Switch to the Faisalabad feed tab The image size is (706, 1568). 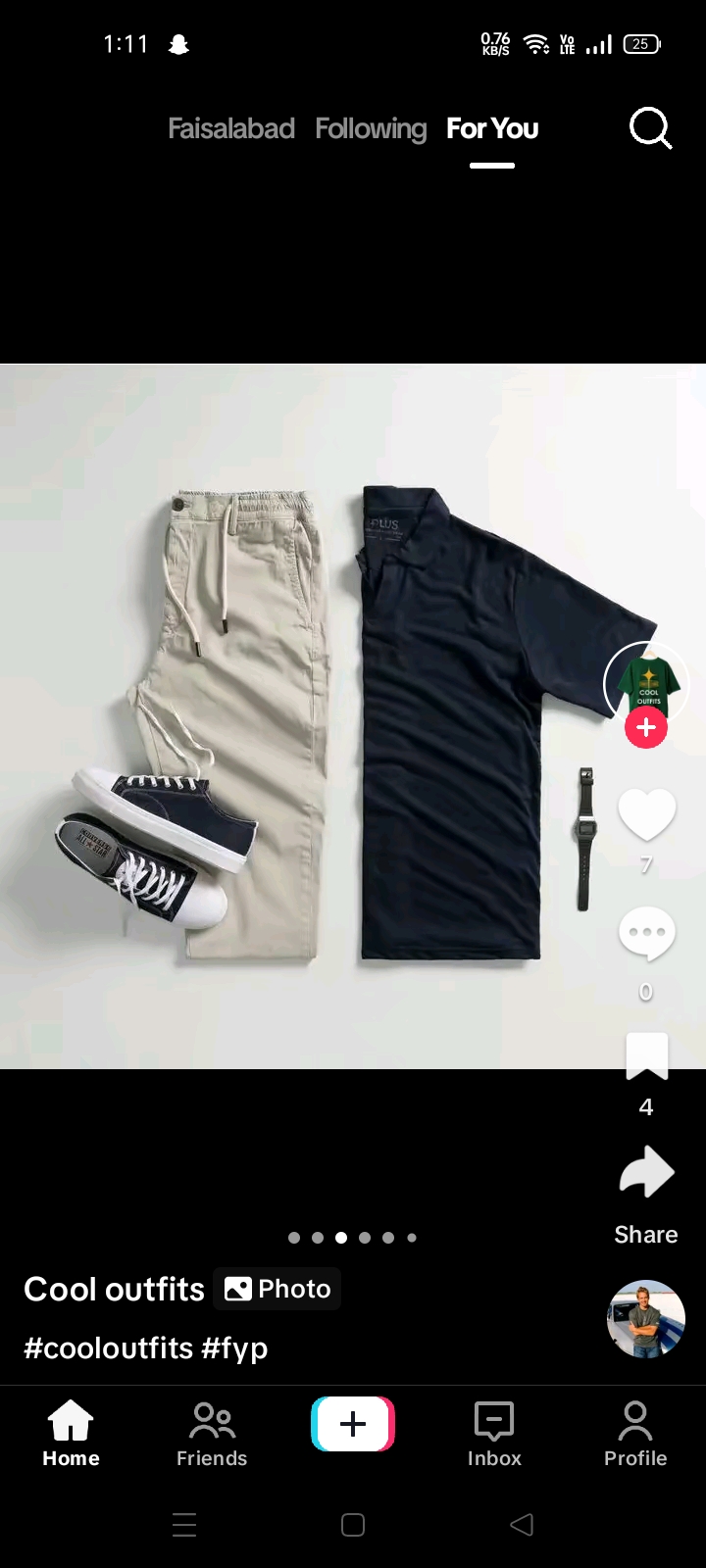[231, 128]
